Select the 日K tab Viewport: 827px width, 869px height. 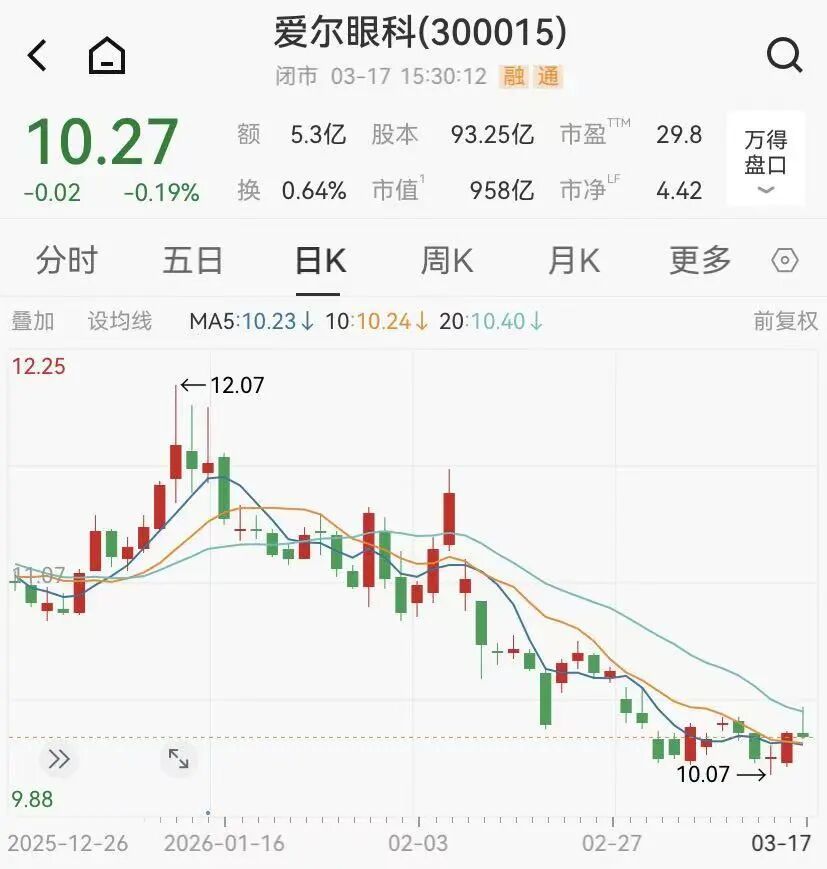[x=319, y=261]
